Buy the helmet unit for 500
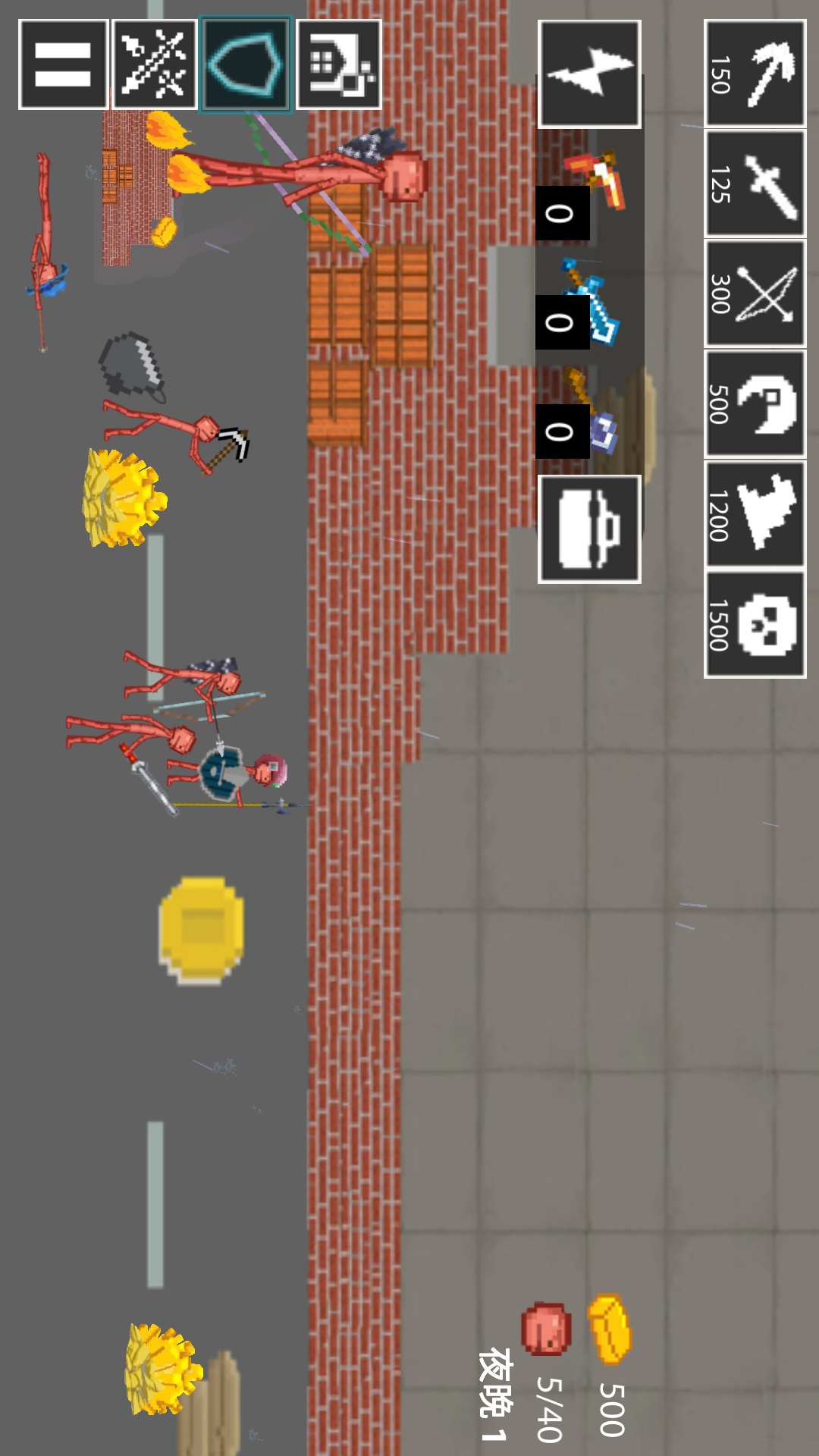Viewport: 819px width, 1456px height. point(755,403)
